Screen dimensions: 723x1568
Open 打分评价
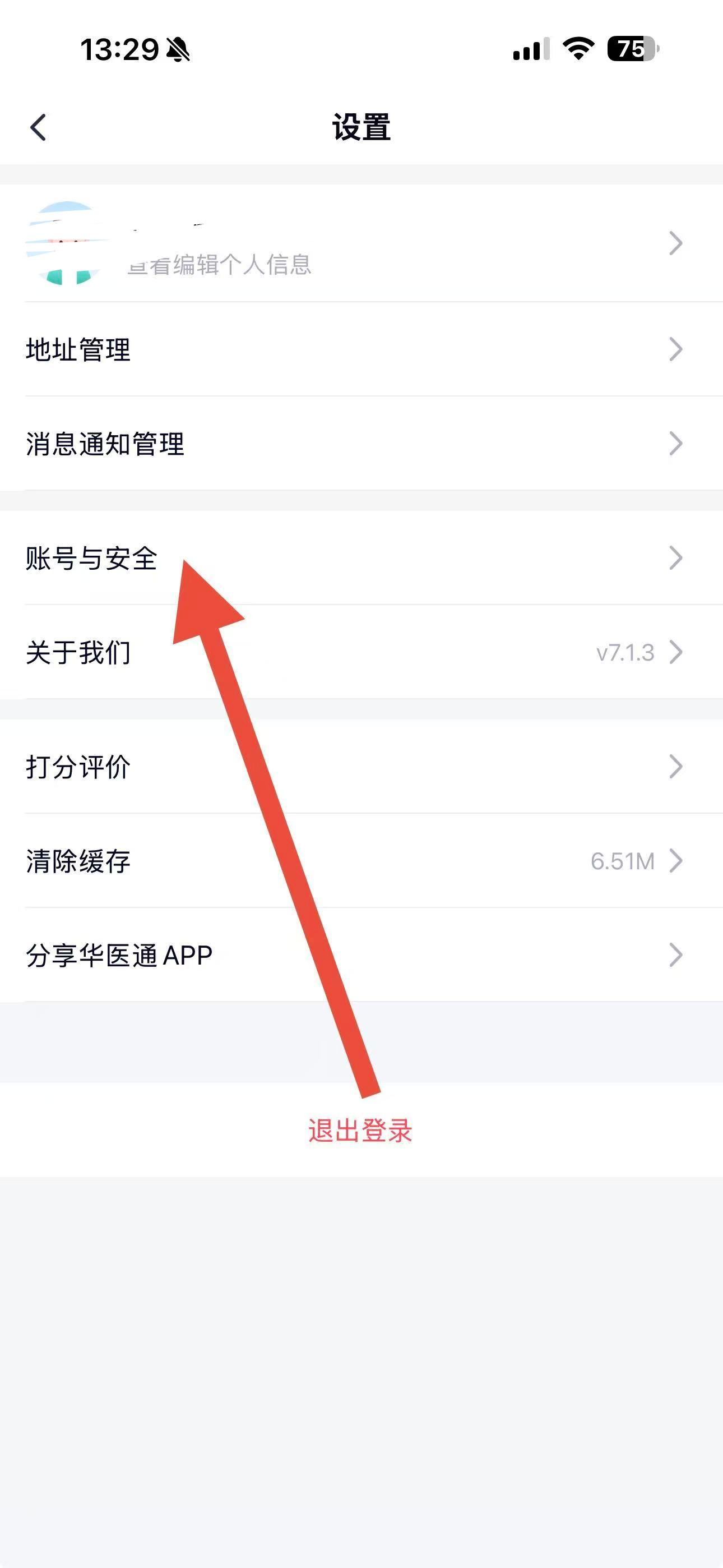pyautogui.click(x=361, y=767)
